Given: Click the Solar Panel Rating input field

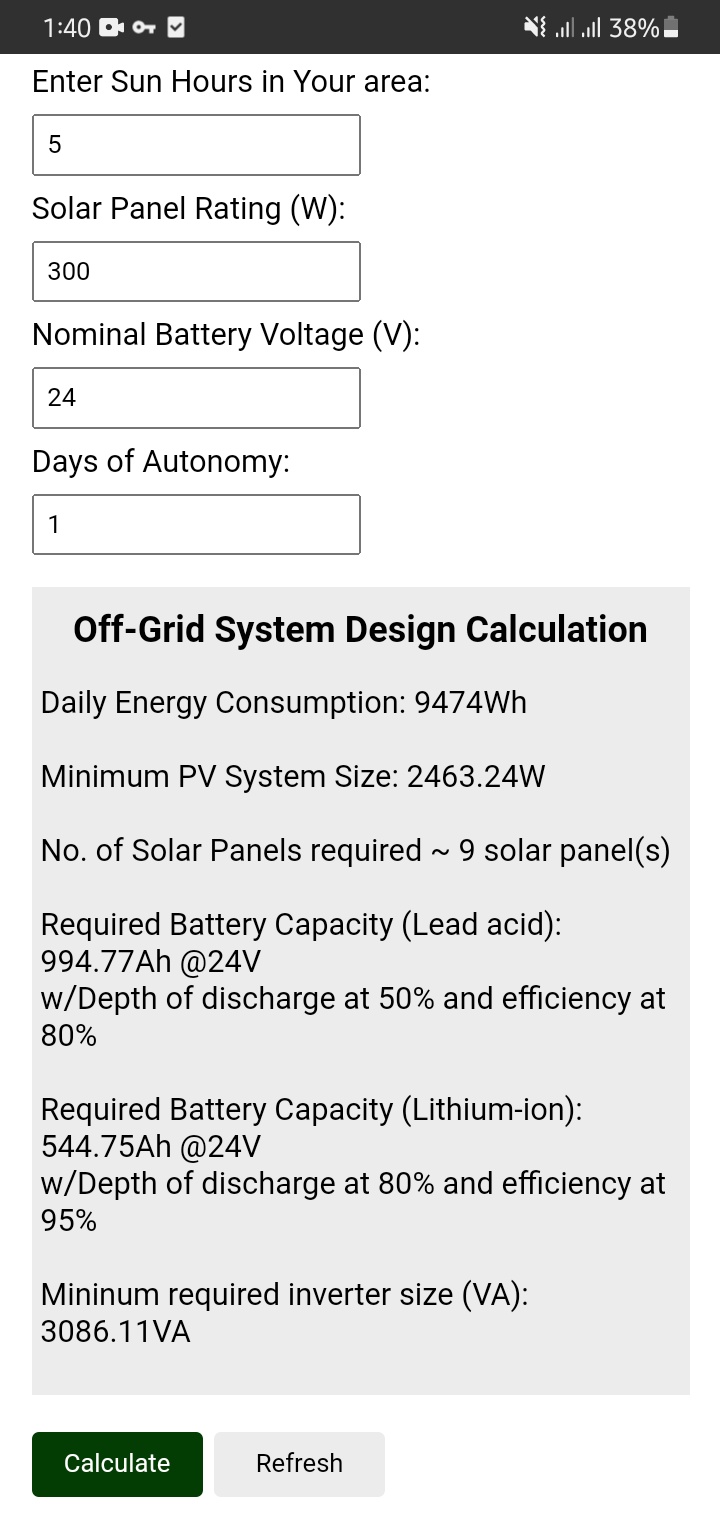Looking at the screenshot, I should (x=196, y=271).
